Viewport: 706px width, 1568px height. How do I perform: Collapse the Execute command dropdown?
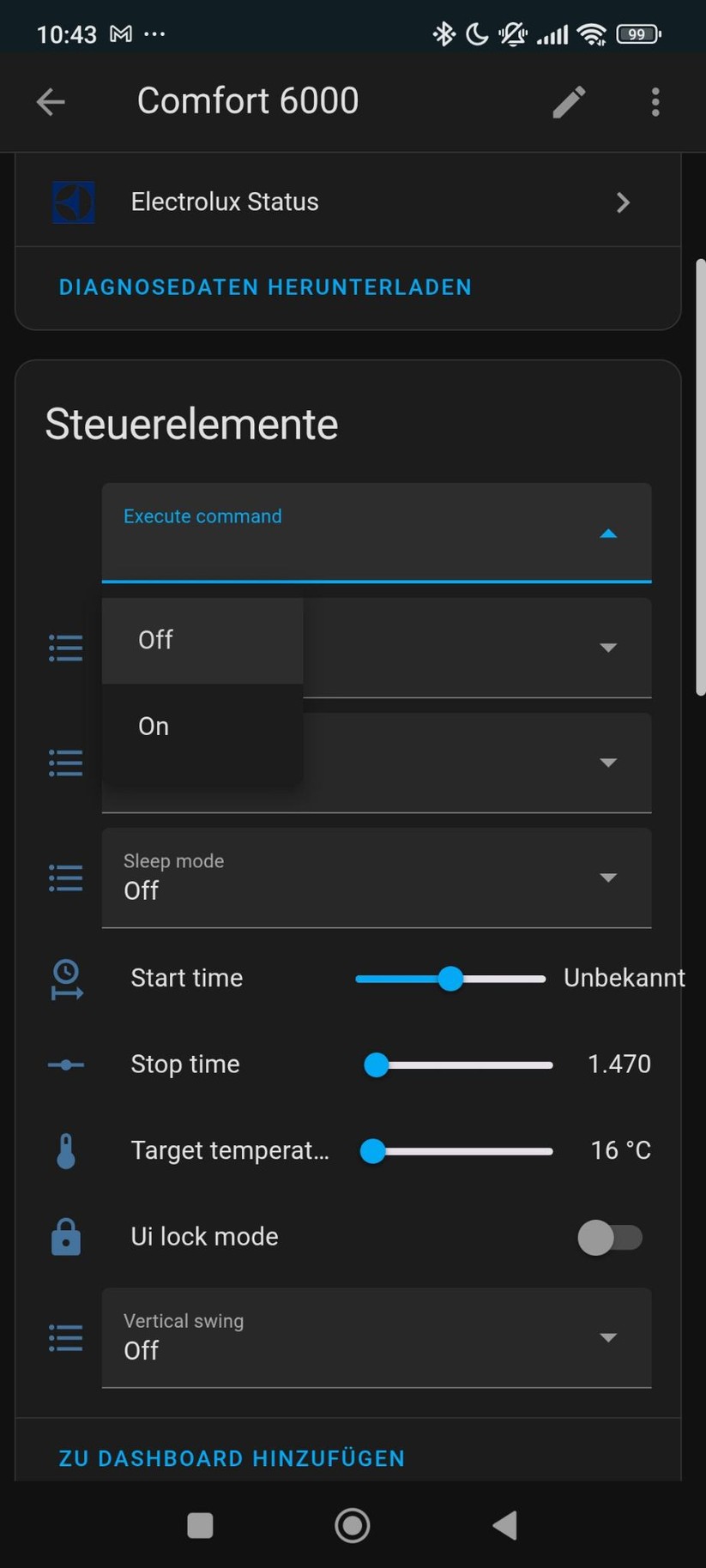coord(607,534)
